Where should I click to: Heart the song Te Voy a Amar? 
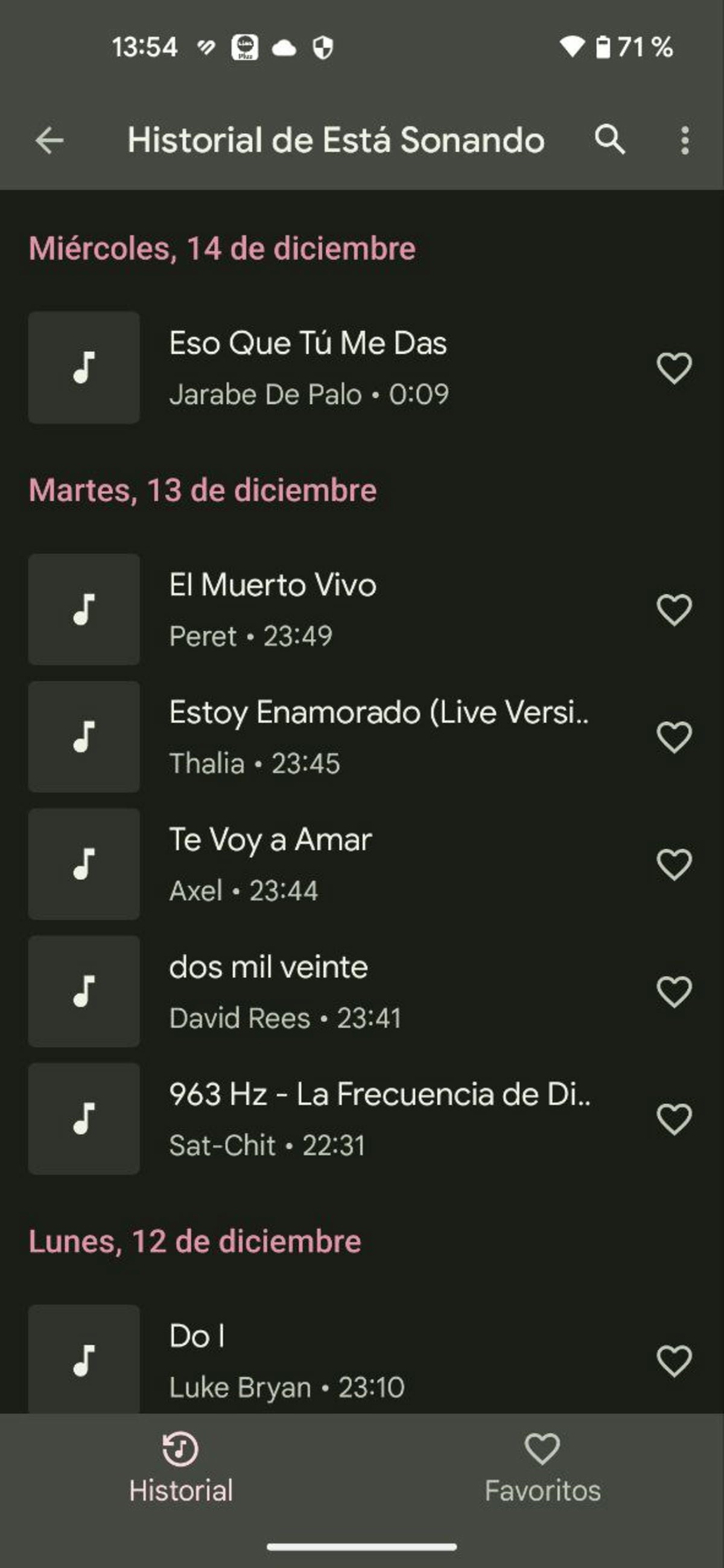tap(674, 864)
